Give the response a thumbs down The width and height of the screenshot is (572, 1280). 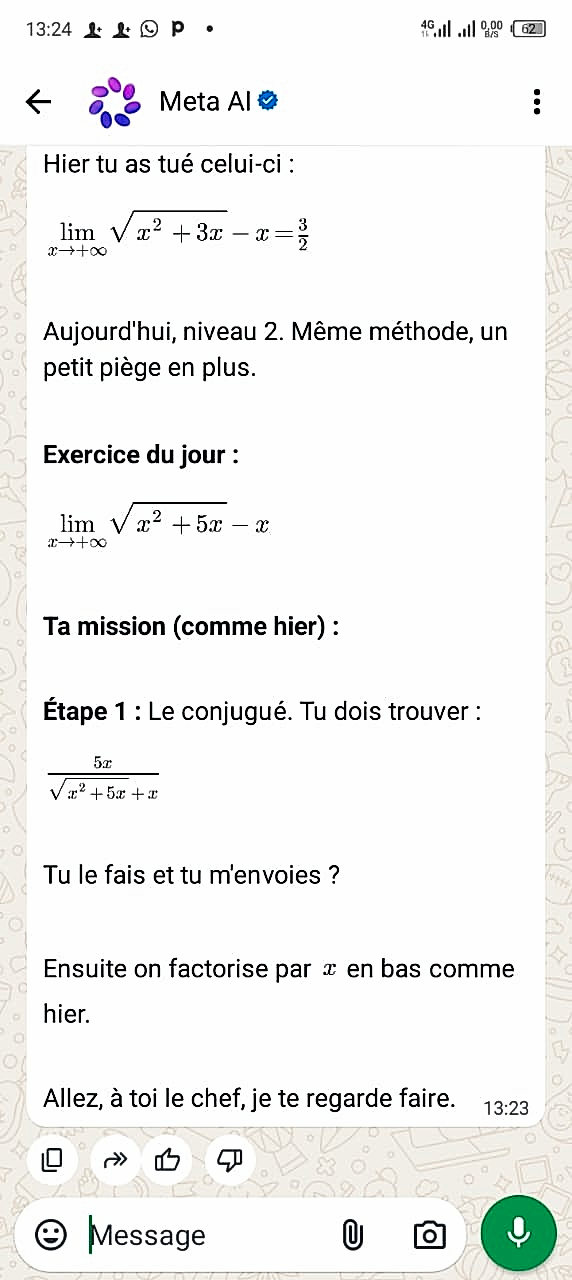(x=230, y=1160)
